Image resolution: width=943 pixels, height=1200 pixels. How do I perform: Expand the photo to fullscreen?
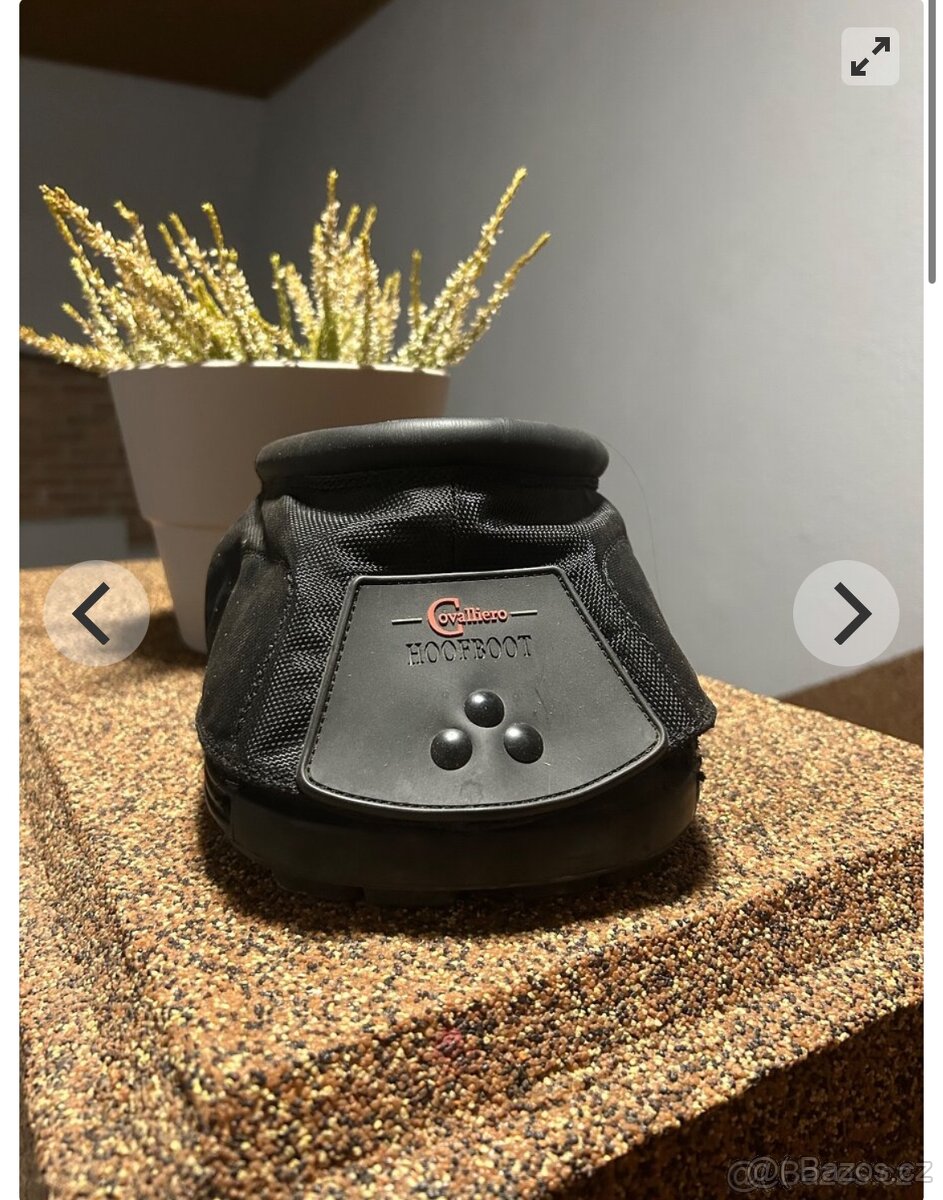(x=870, y=57)
